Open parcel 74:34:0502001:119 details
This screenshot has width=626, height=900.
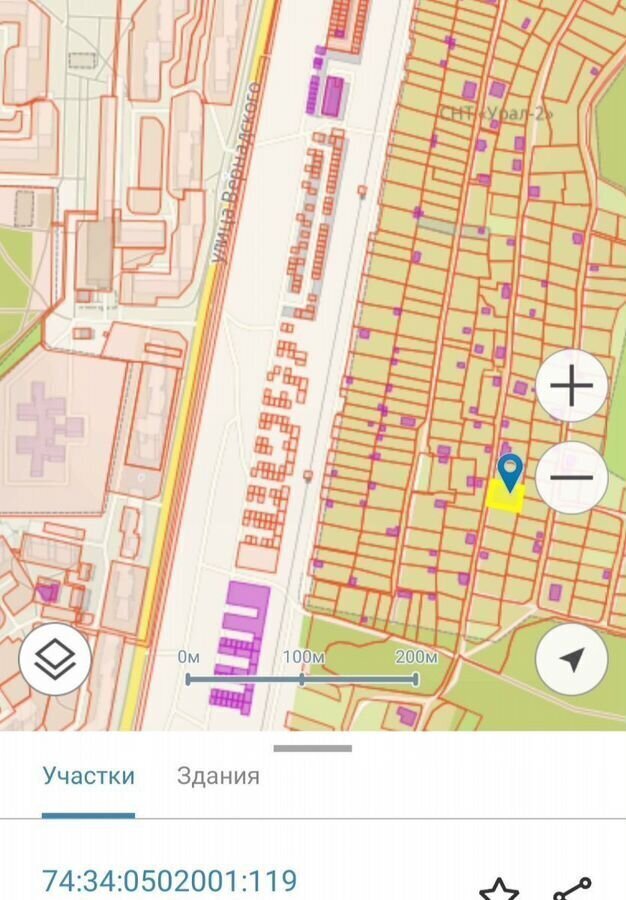click(x=169, y=880)
